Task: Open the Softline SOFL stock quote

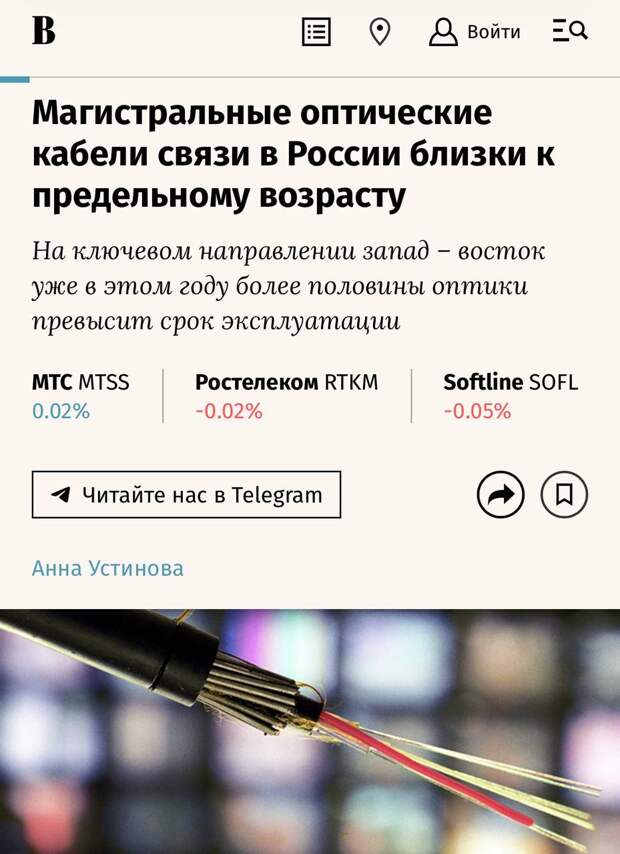Action: click(x=510, y=395)
